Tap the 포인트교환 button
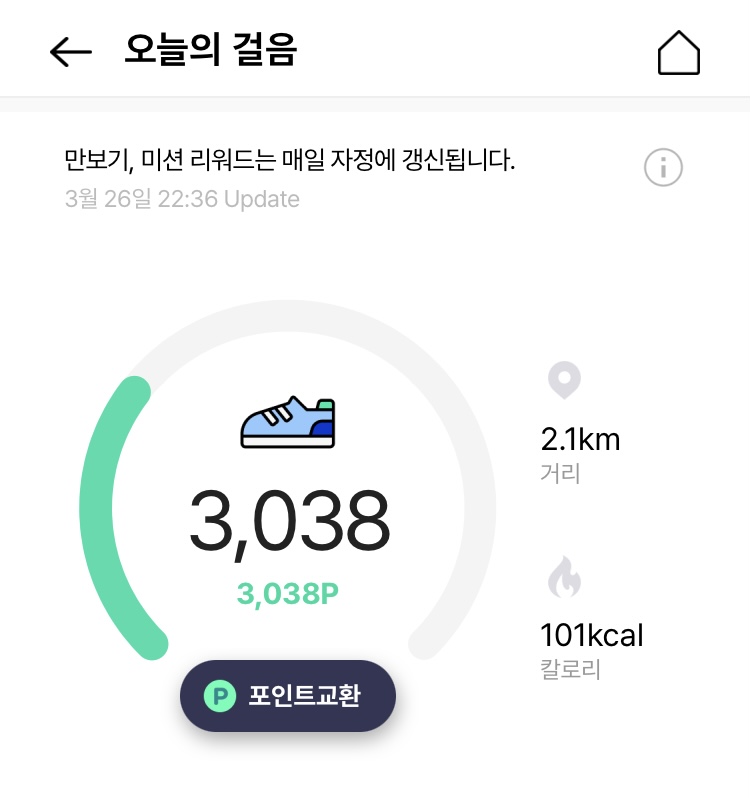 288,695
